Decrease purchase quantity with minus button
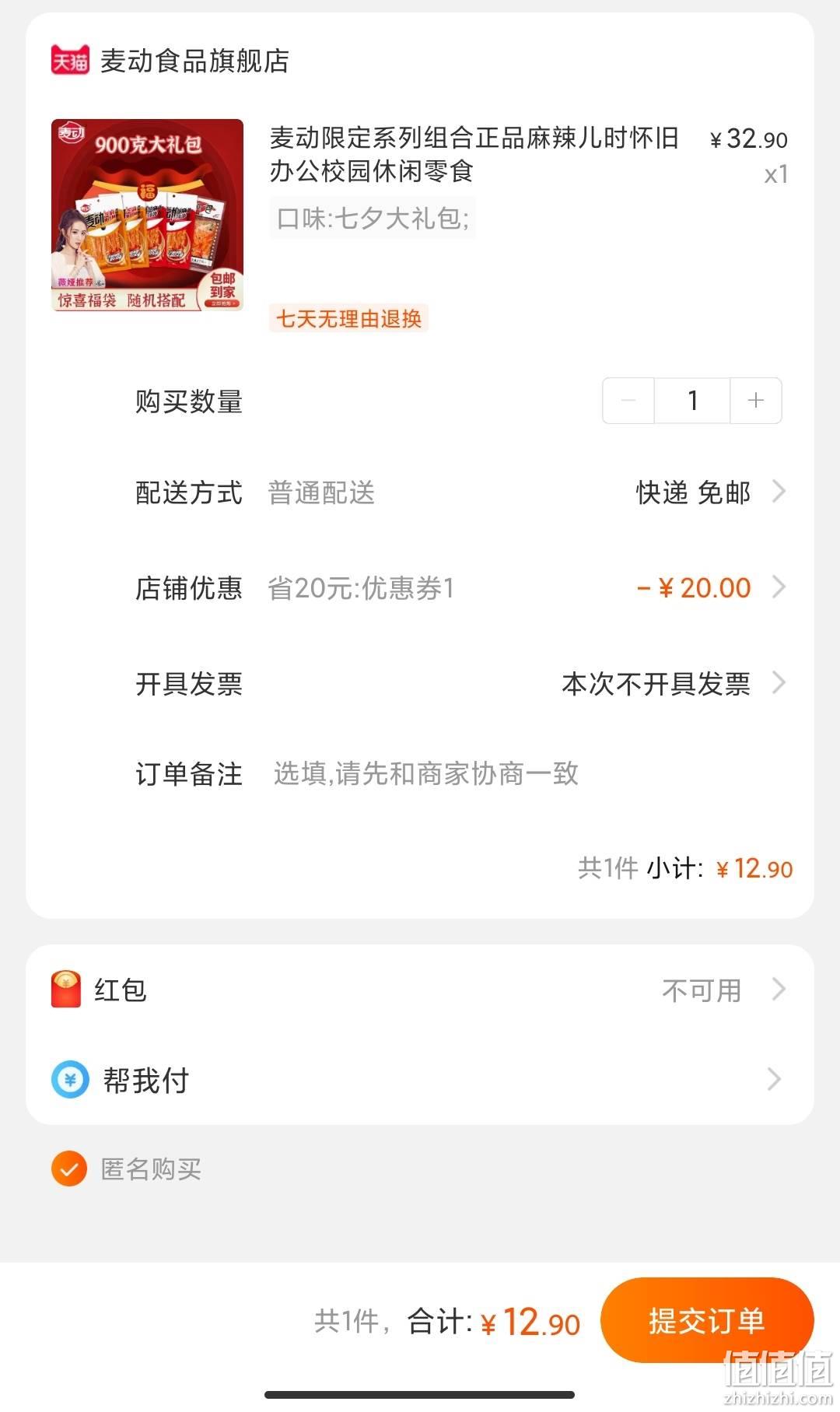This screenshot has width=840, height=1412. point(628,401)
